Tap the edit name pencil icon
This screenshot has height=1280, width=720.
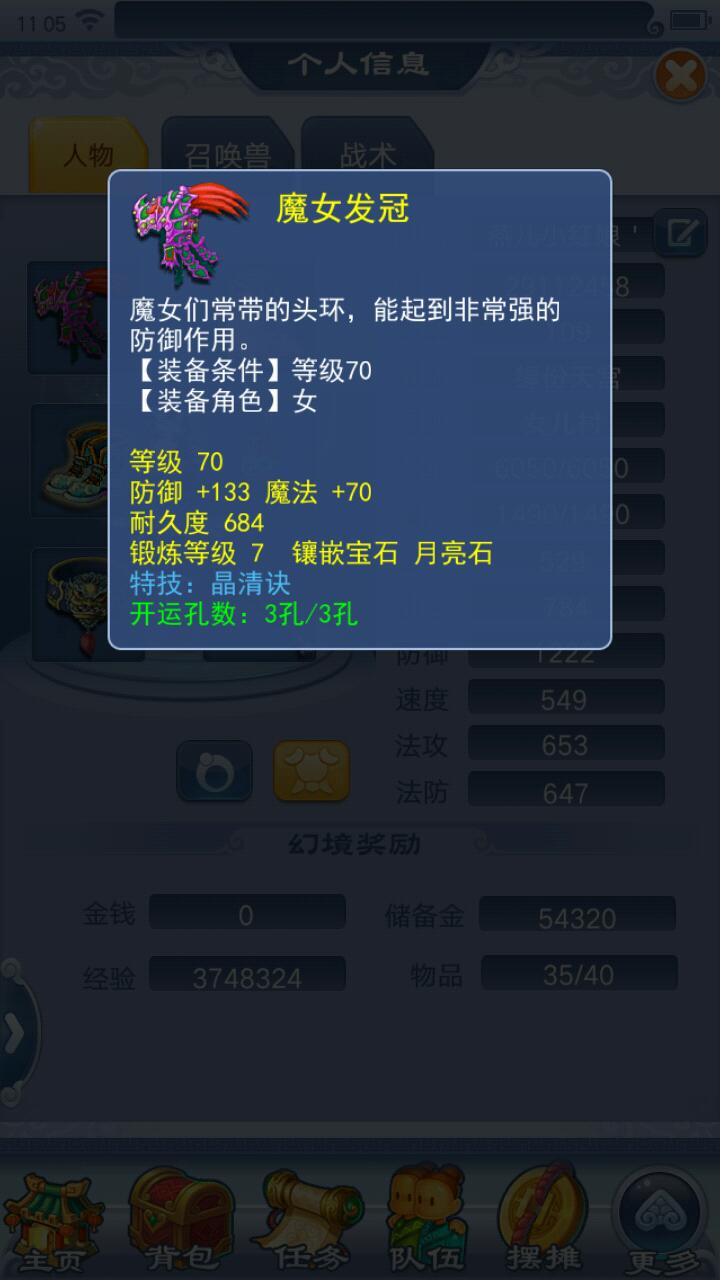680,233
